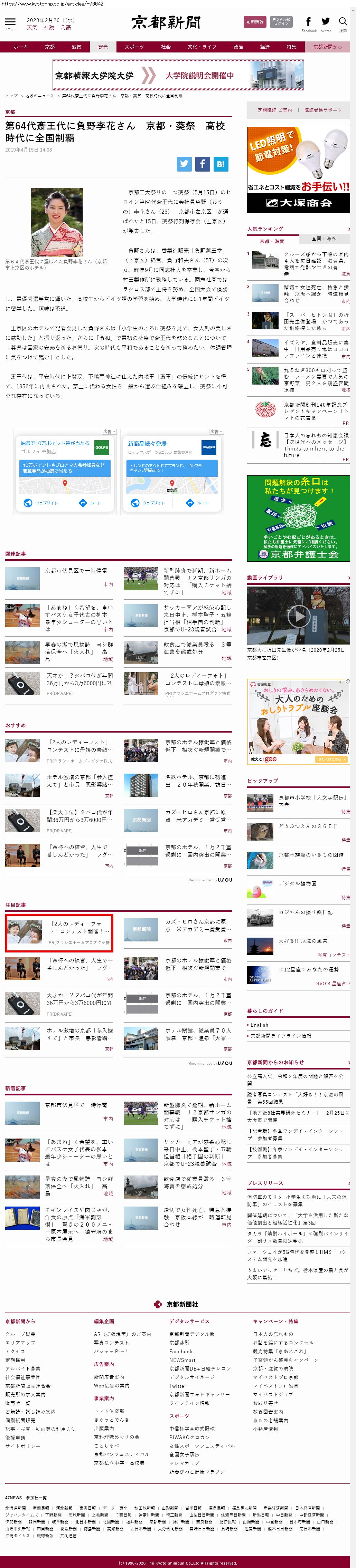This screenshot has width=356, height=1568.
Task: Open 12星座 あなたの運勢 fortune item
Action: coord(308,970)
